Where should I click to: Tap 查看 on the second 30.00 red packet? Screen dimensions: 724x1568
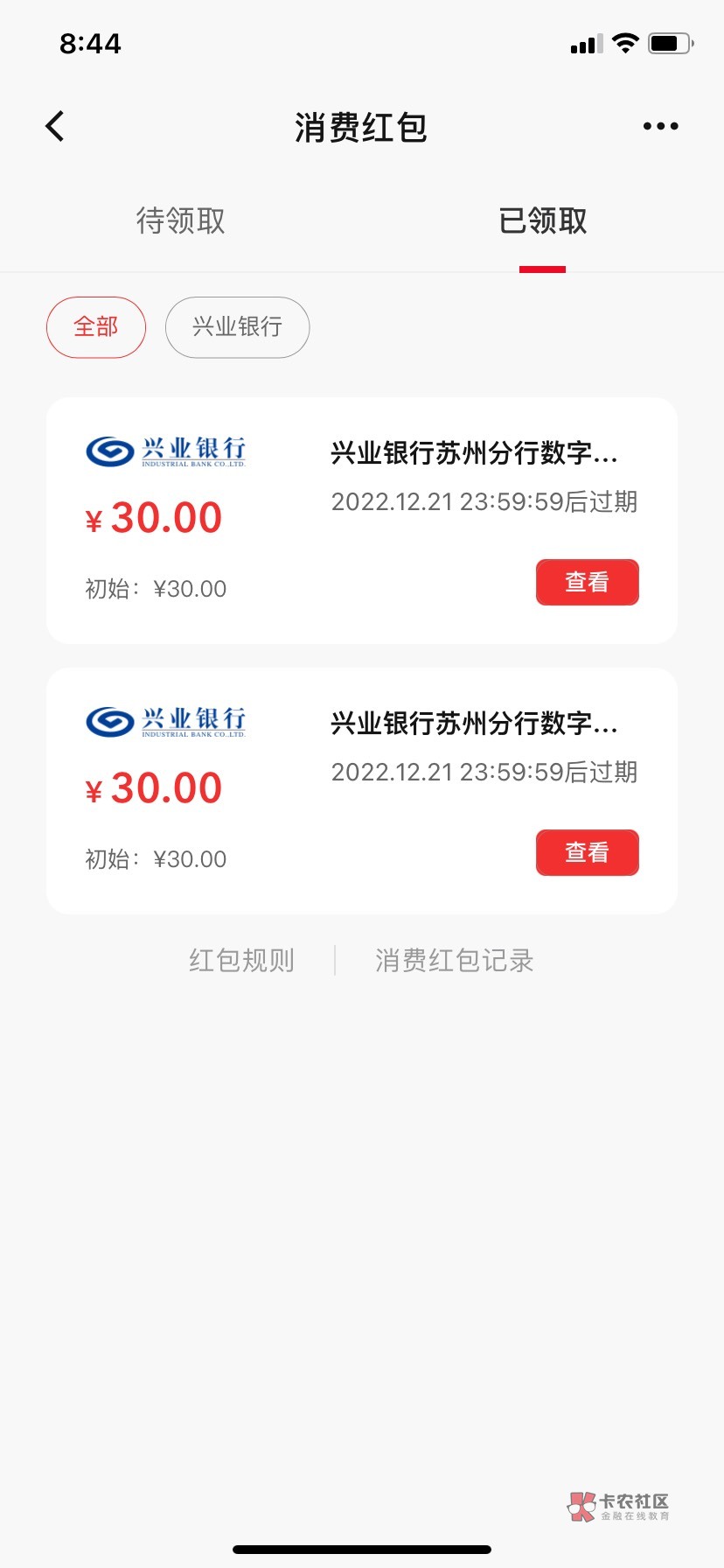coord(587,852)
